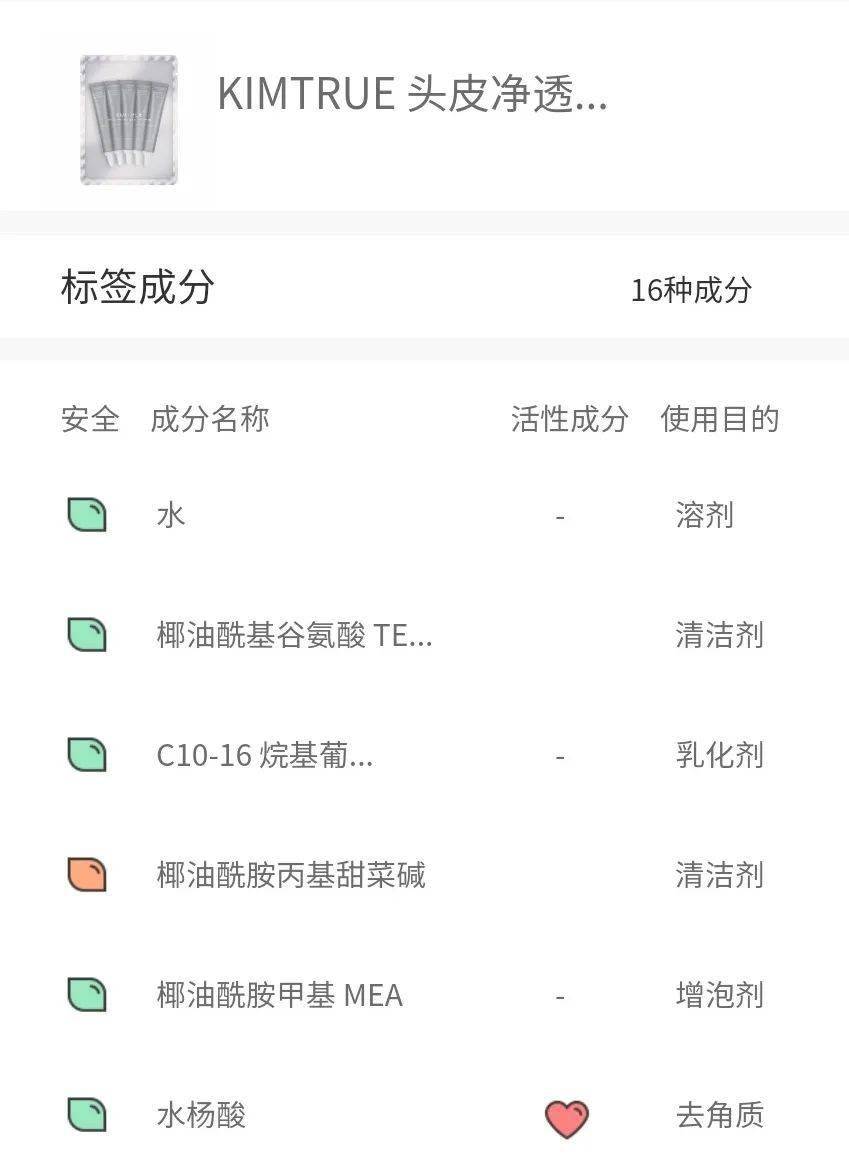Toggle the 活性成分 column header
The height and width of the screenshot is (1175, 849).
[568, 420]
